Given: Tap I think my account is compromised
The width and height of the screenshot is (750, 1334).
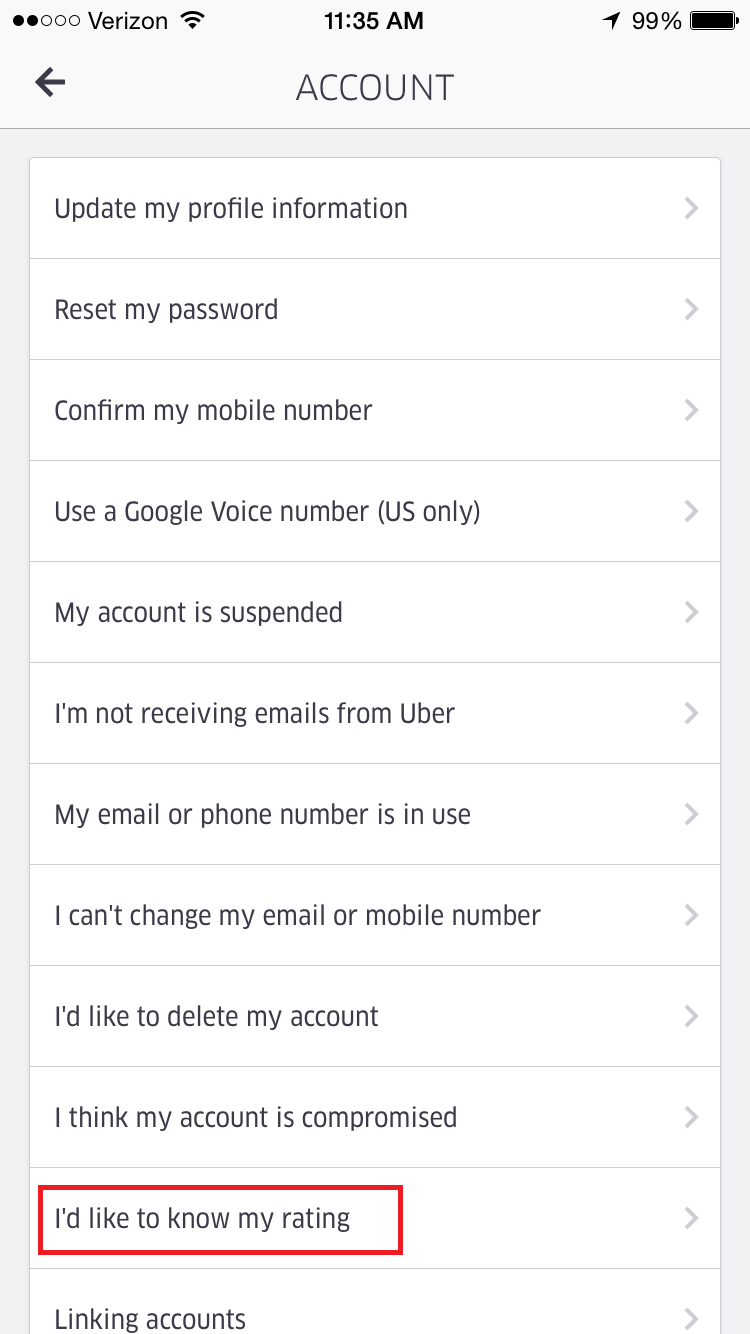Looking at the screenshot, I should [x=375, y=1117].
